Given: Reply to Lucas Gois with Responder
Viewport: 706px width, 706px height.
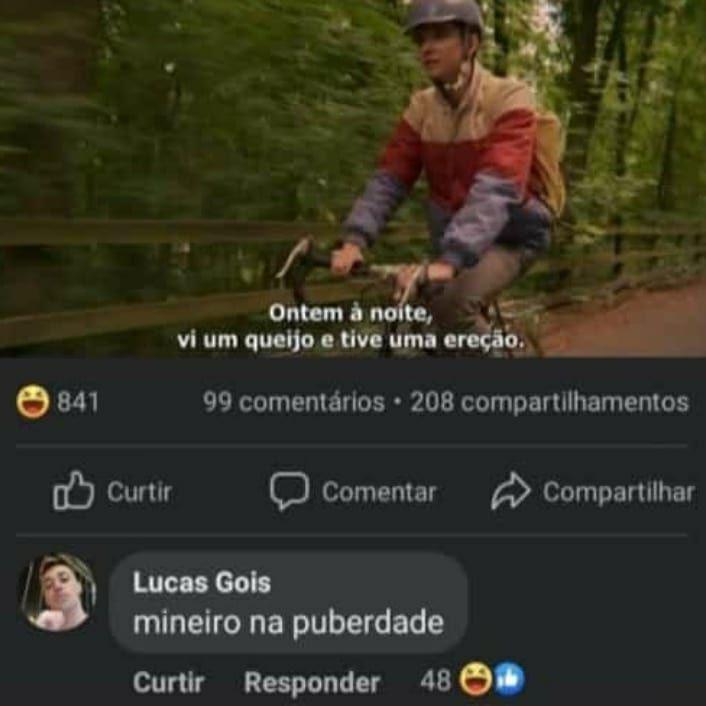Looking at the screenshot, I should [x=312, y=683].
